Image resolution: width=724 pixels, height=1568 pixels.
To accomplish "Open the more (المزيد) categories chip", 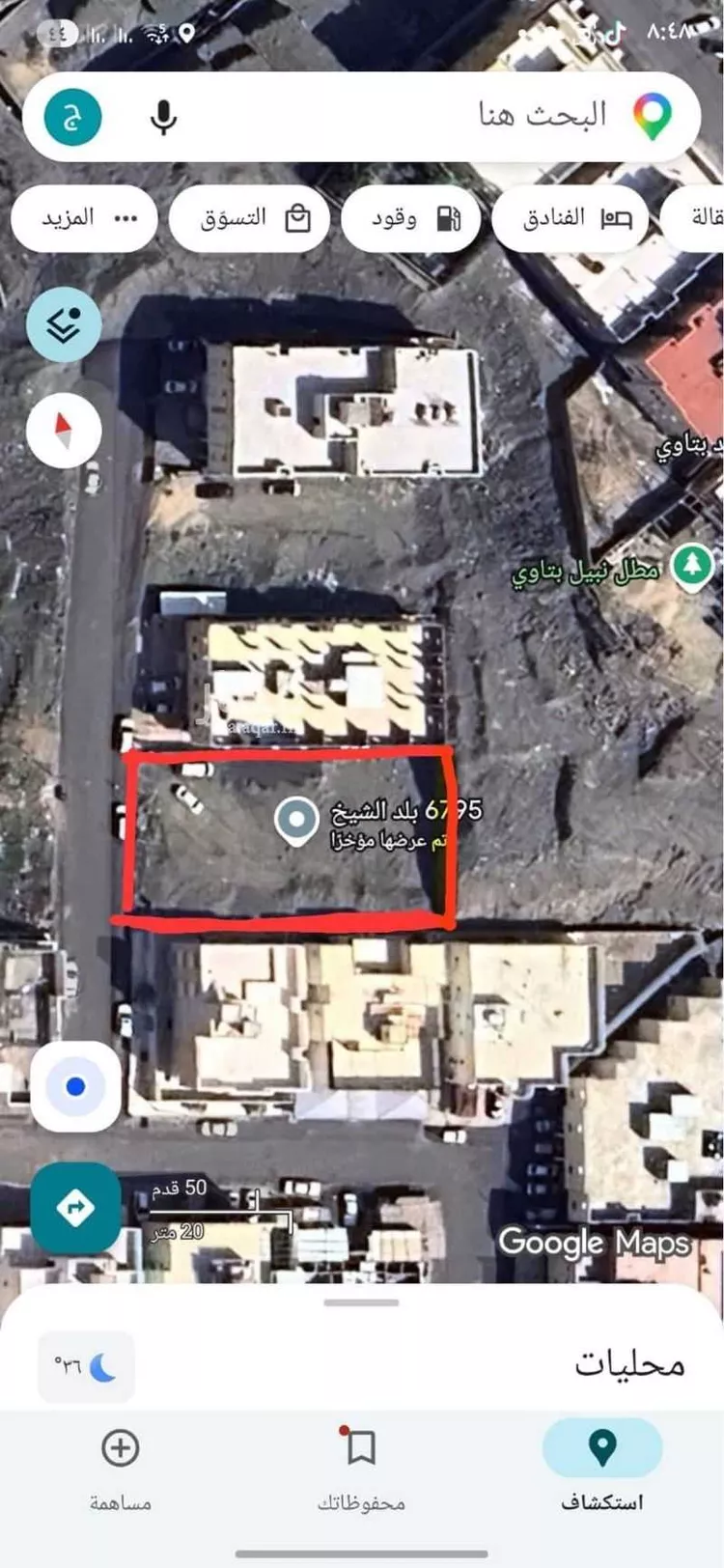I will 85,219.
